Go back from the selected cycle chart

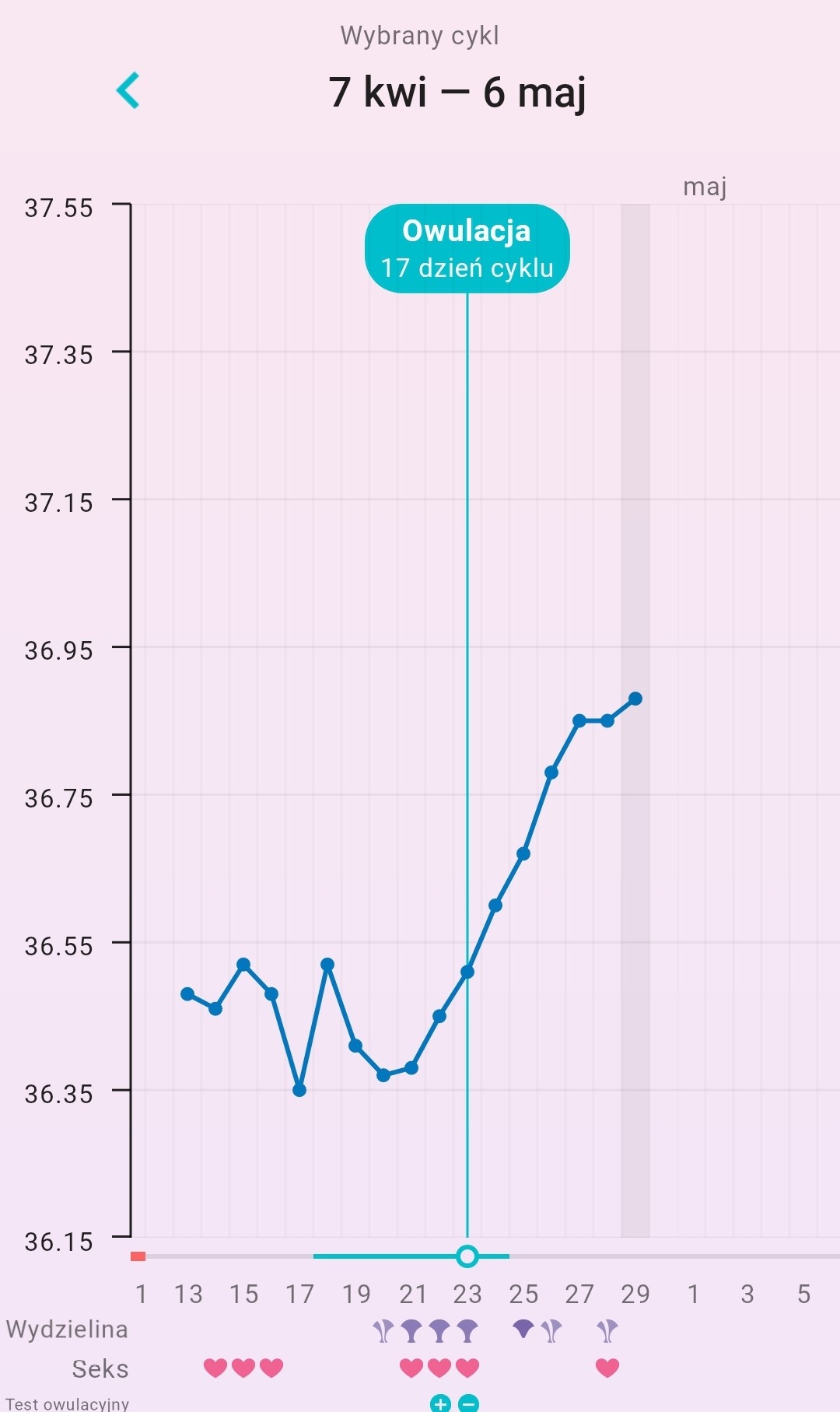coord(128,90)
